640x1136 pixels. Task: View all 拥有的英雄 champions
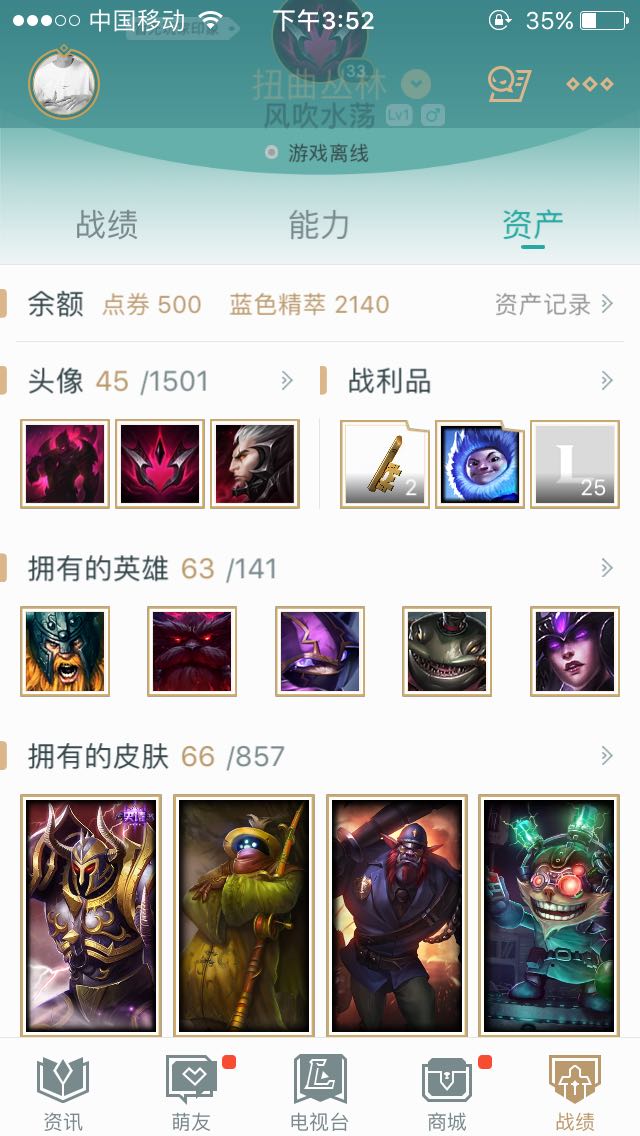(606, 569)
